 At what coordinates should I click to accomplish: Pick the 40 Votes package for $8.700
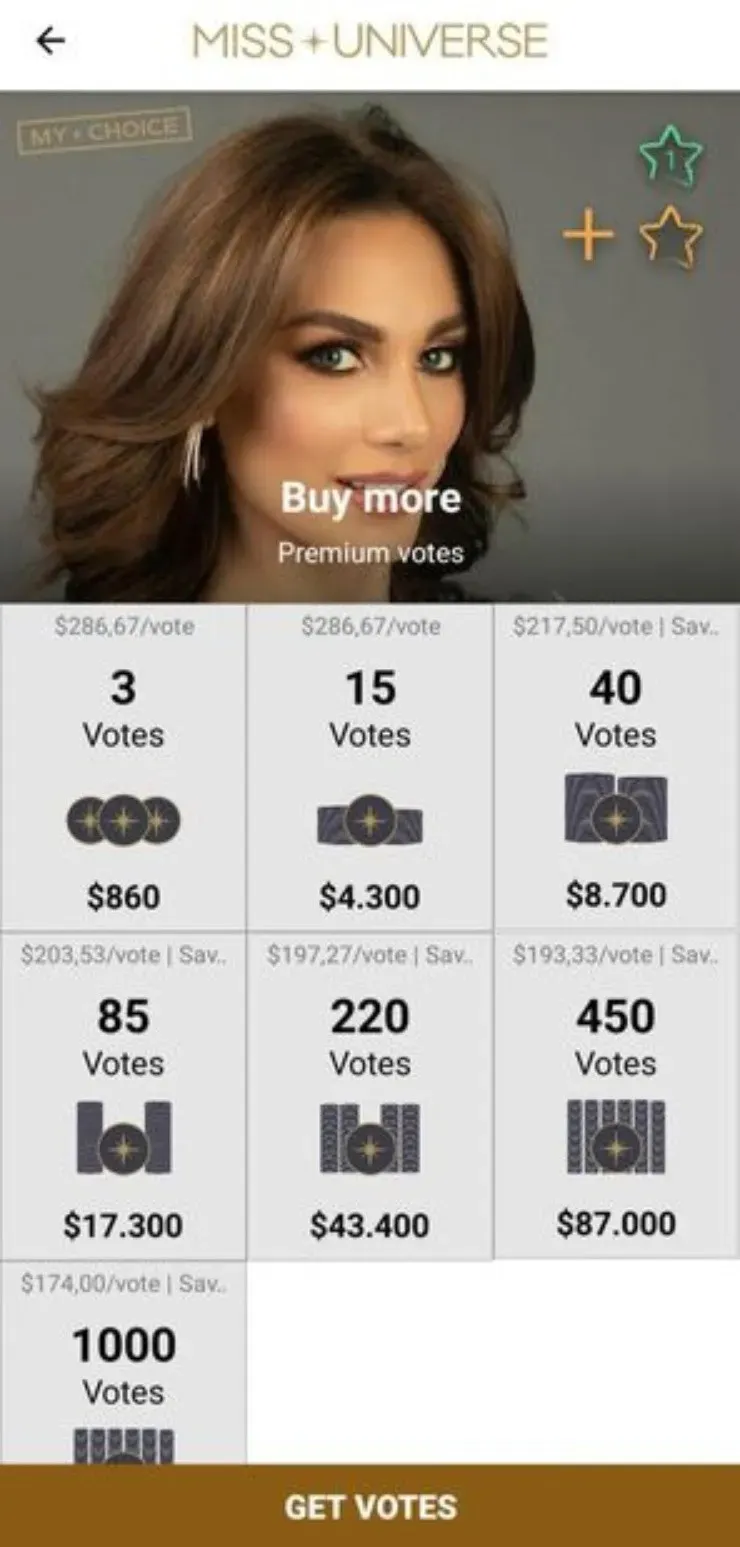tap(617, 767)
